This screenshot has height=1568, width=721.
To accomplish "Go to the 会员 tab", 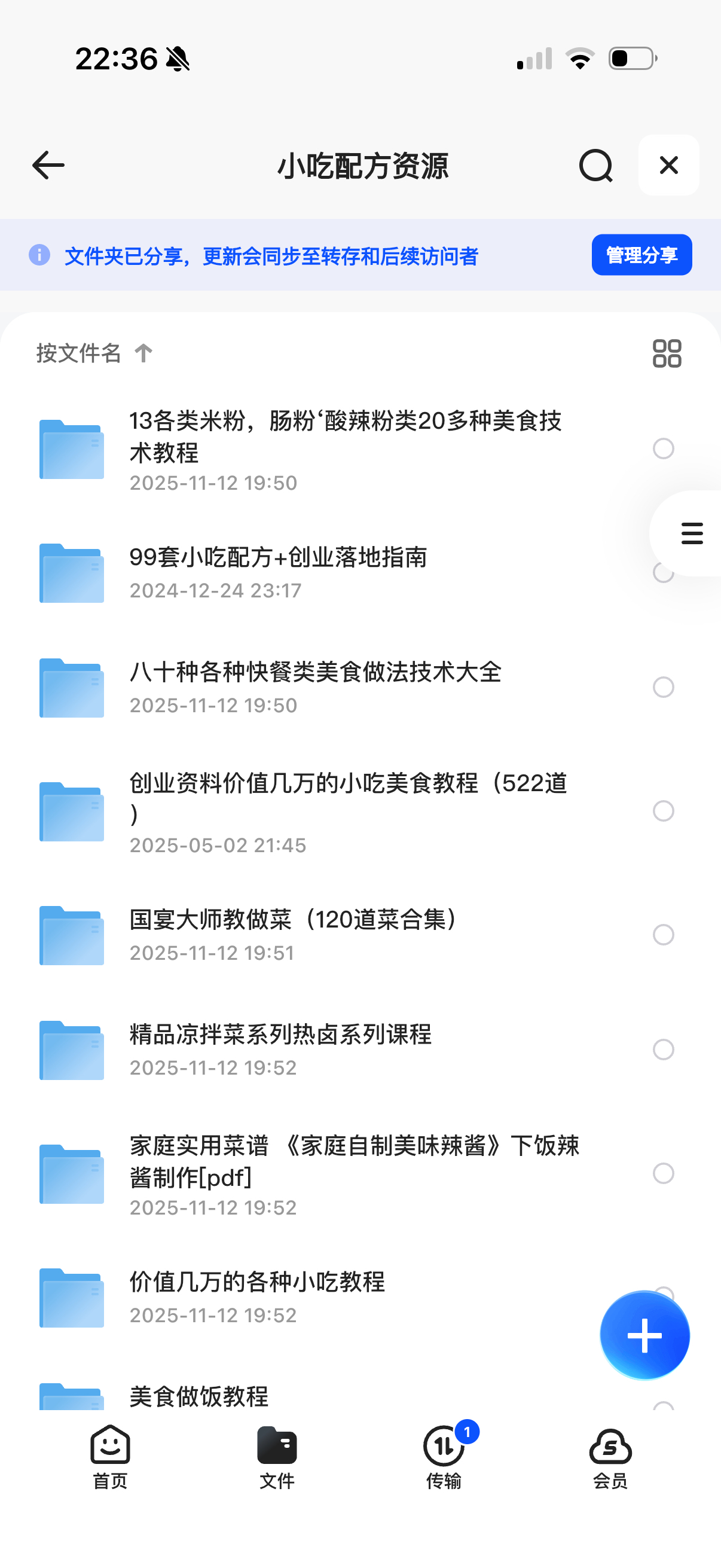I will 610,1457.
